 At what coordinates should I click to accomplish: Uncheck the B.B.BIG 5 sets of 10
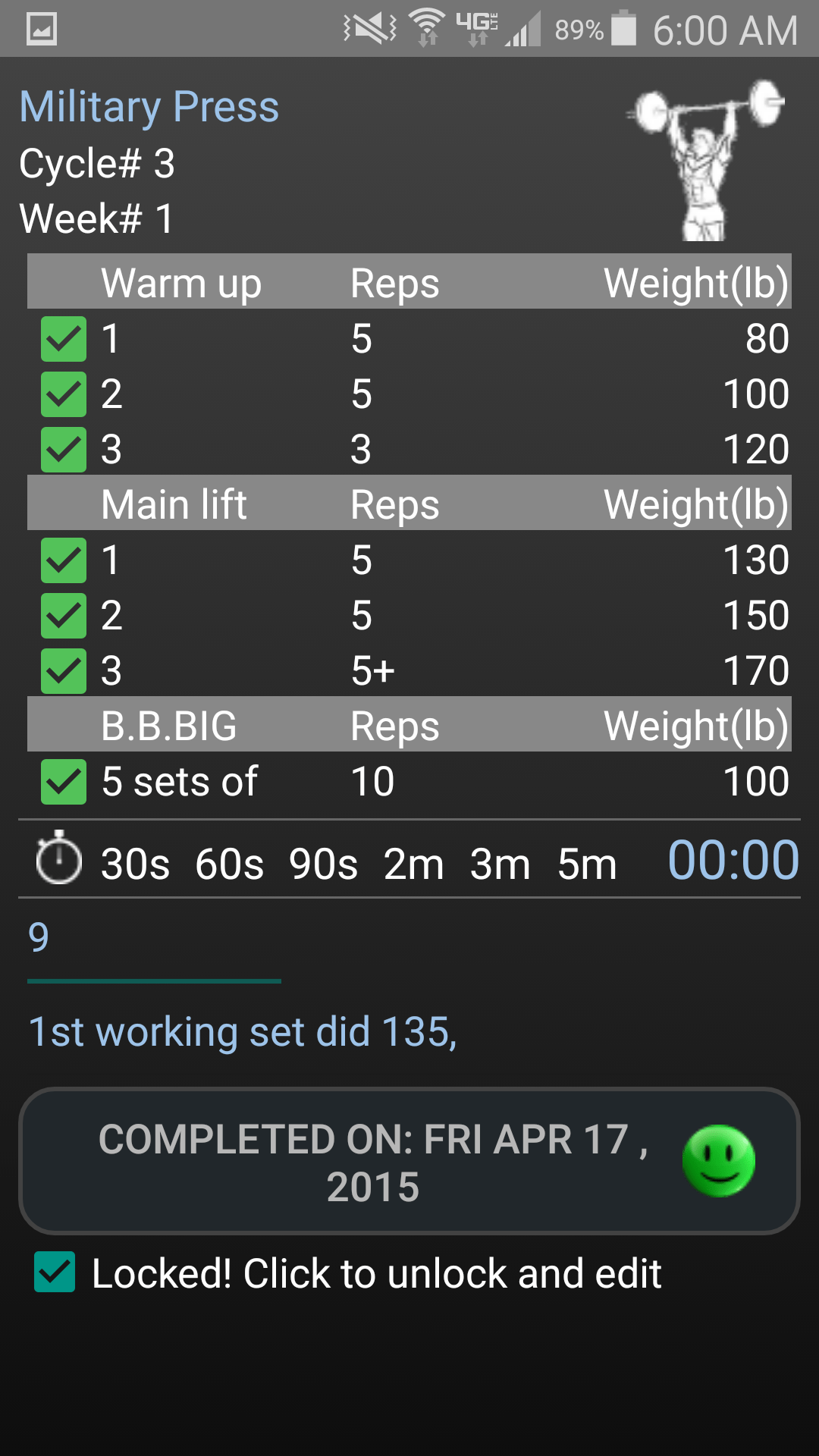click(64, 782)
